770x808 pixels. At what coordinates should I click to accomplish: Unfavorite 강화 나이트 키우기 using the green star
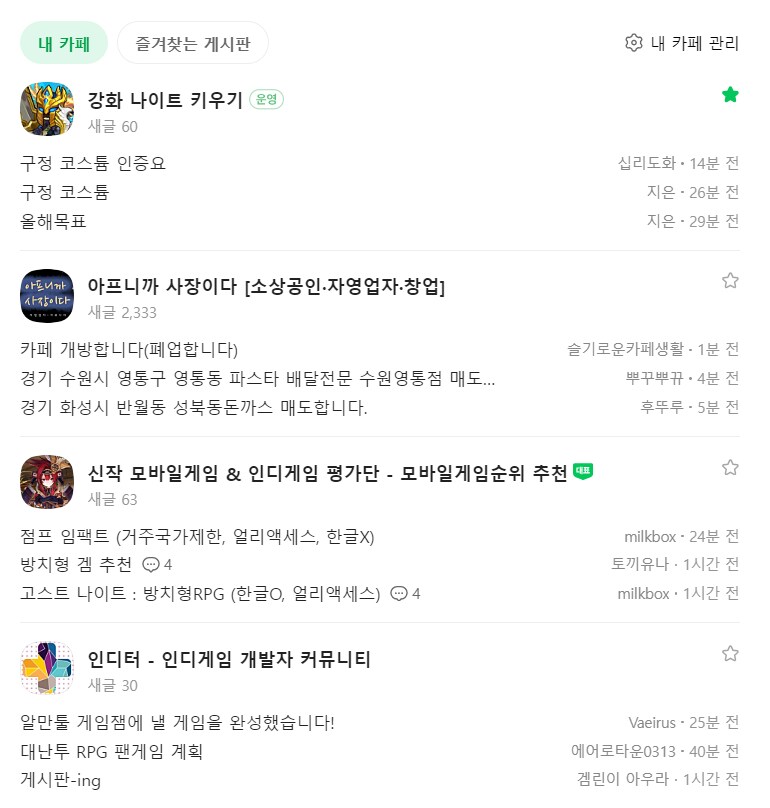click(x=731, y=93)
